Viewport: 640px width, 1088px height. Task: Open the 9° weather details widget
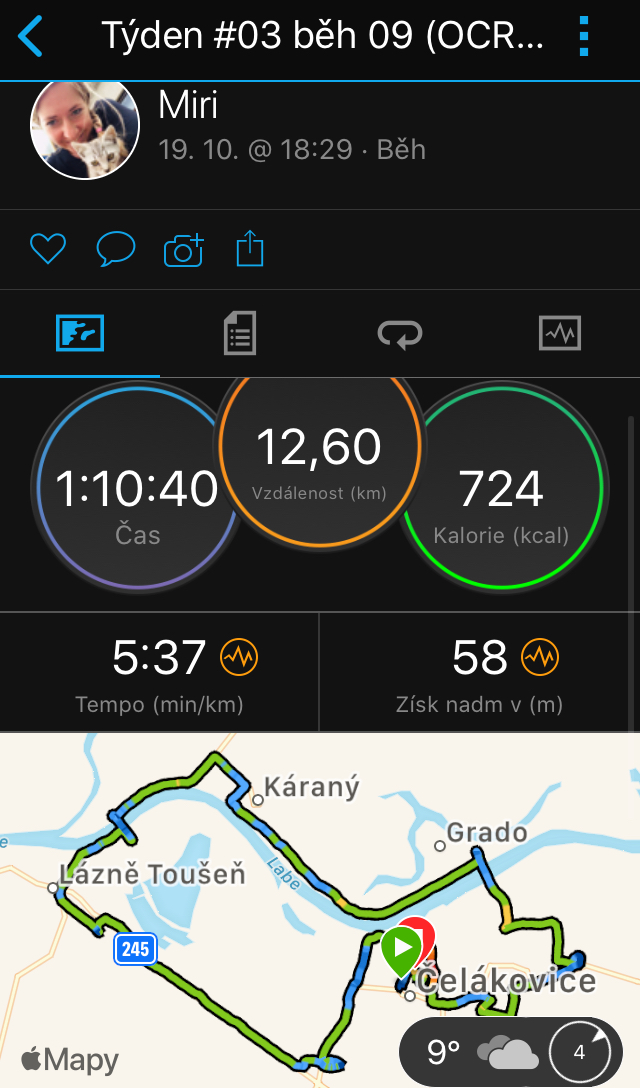(x=511, y=1052)
